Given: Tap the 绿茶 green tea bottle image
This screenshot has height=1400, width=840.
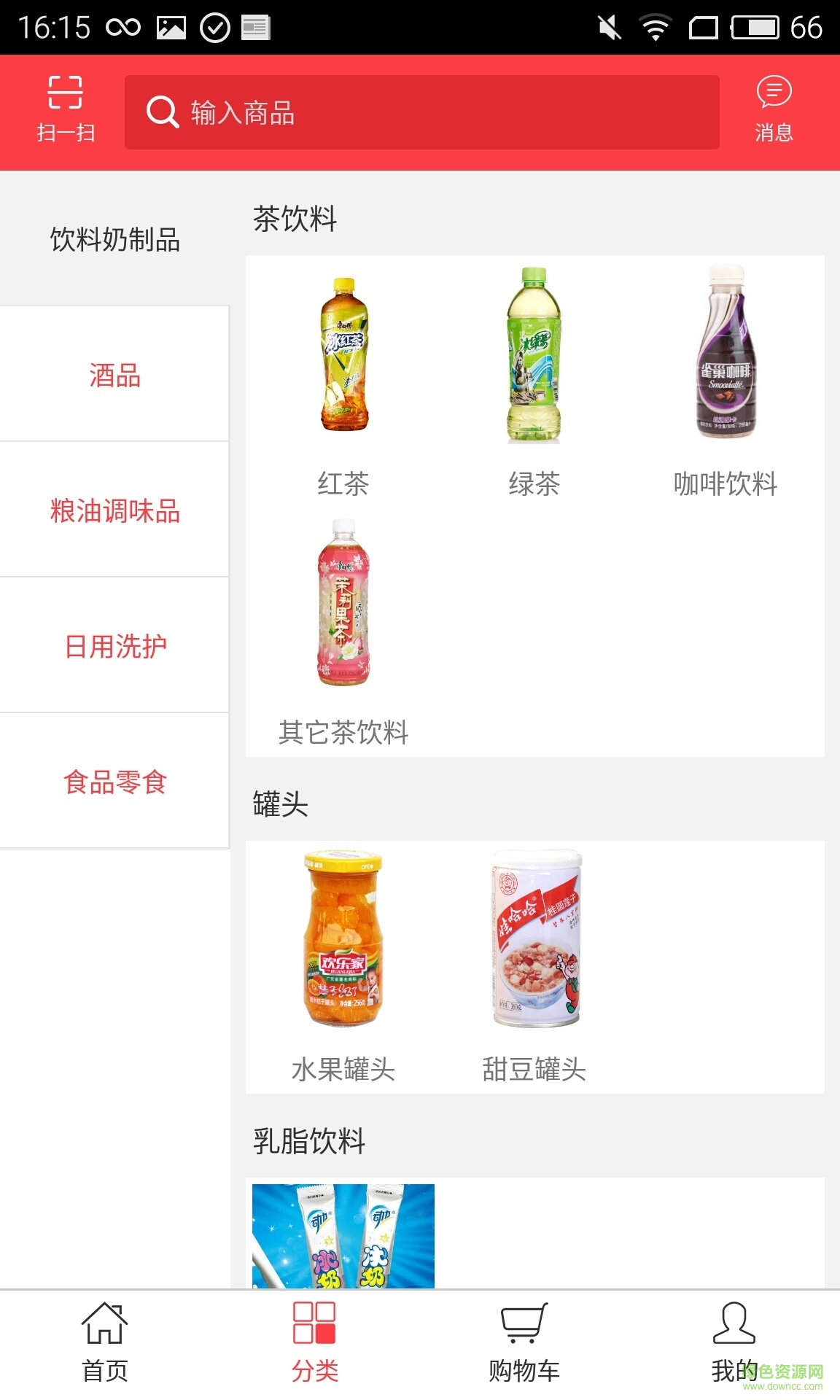Looking at the screenshot, I should [533, 357].
